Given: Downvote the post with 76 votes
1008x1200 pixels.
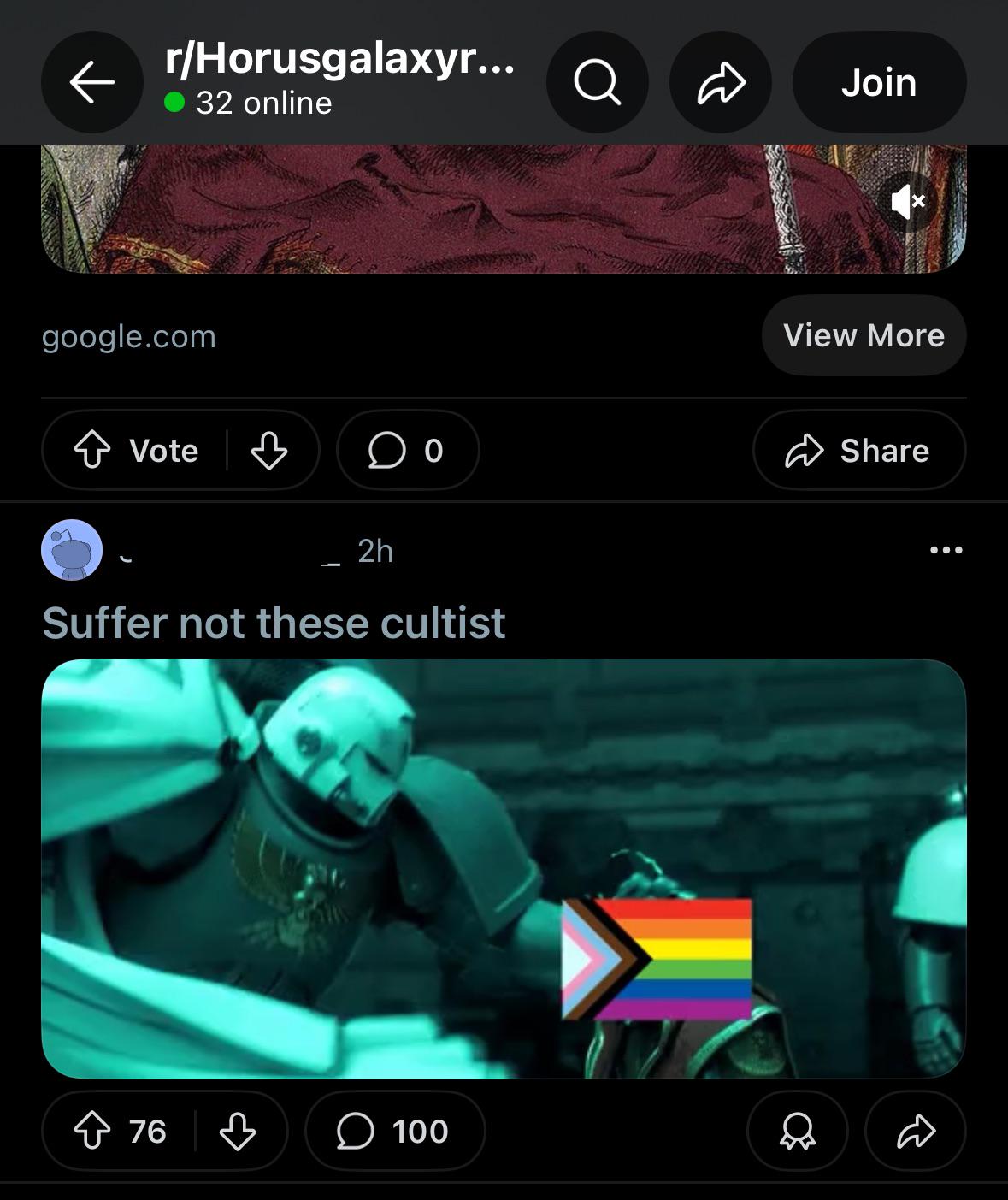Looking at the screenshot, I should 238,1131.
